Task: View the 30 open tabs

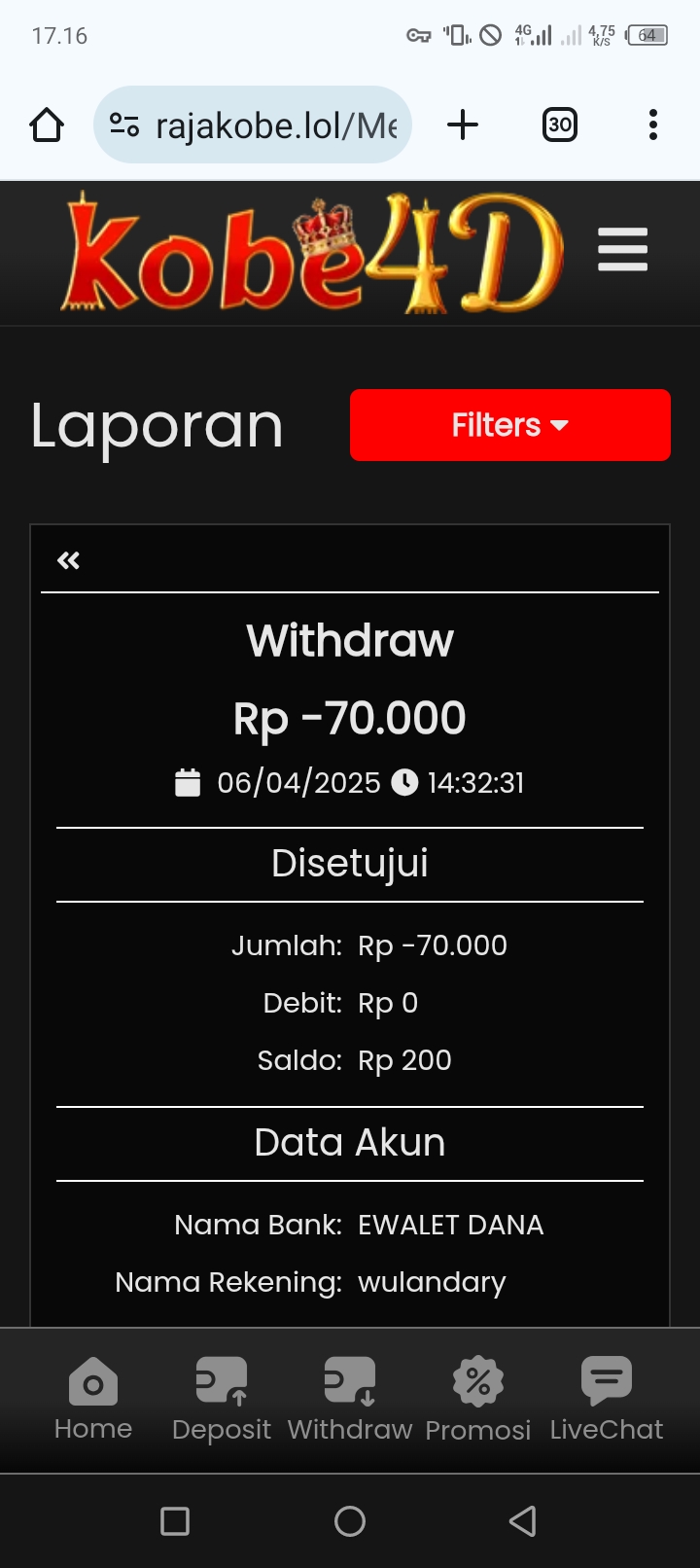Action: (559, 125)
